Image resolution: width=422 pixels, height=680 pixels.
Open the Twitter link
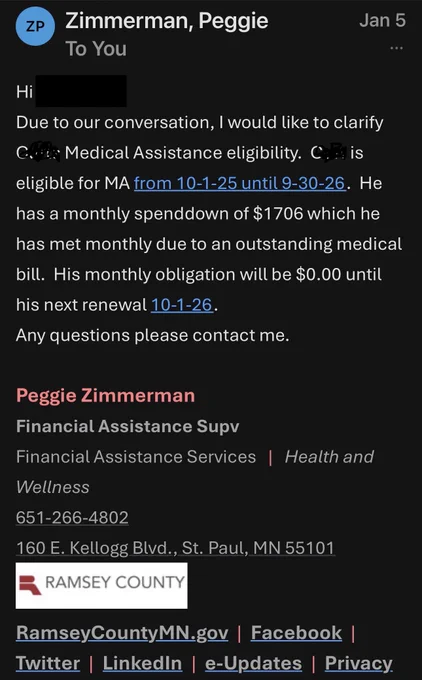(48, 663)
